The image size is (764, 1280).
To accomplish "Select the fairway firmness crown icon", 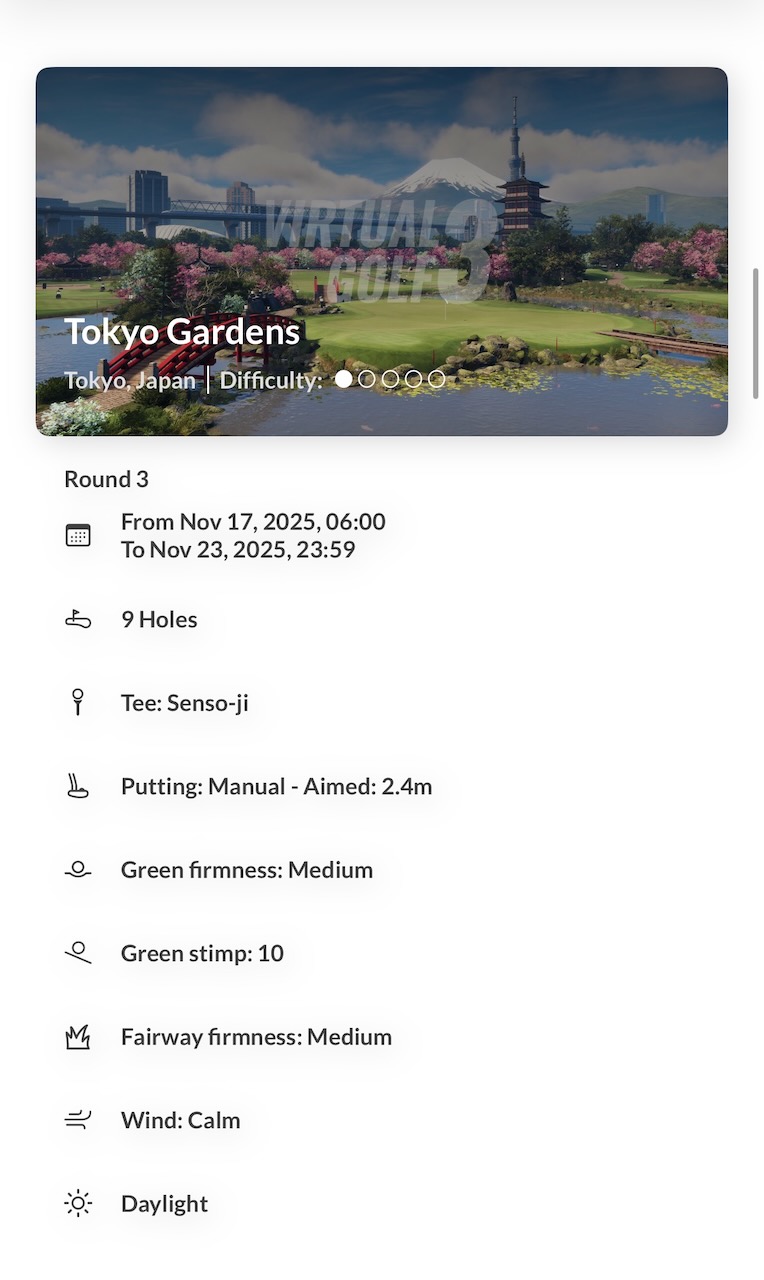I will tap(79, 1037).
